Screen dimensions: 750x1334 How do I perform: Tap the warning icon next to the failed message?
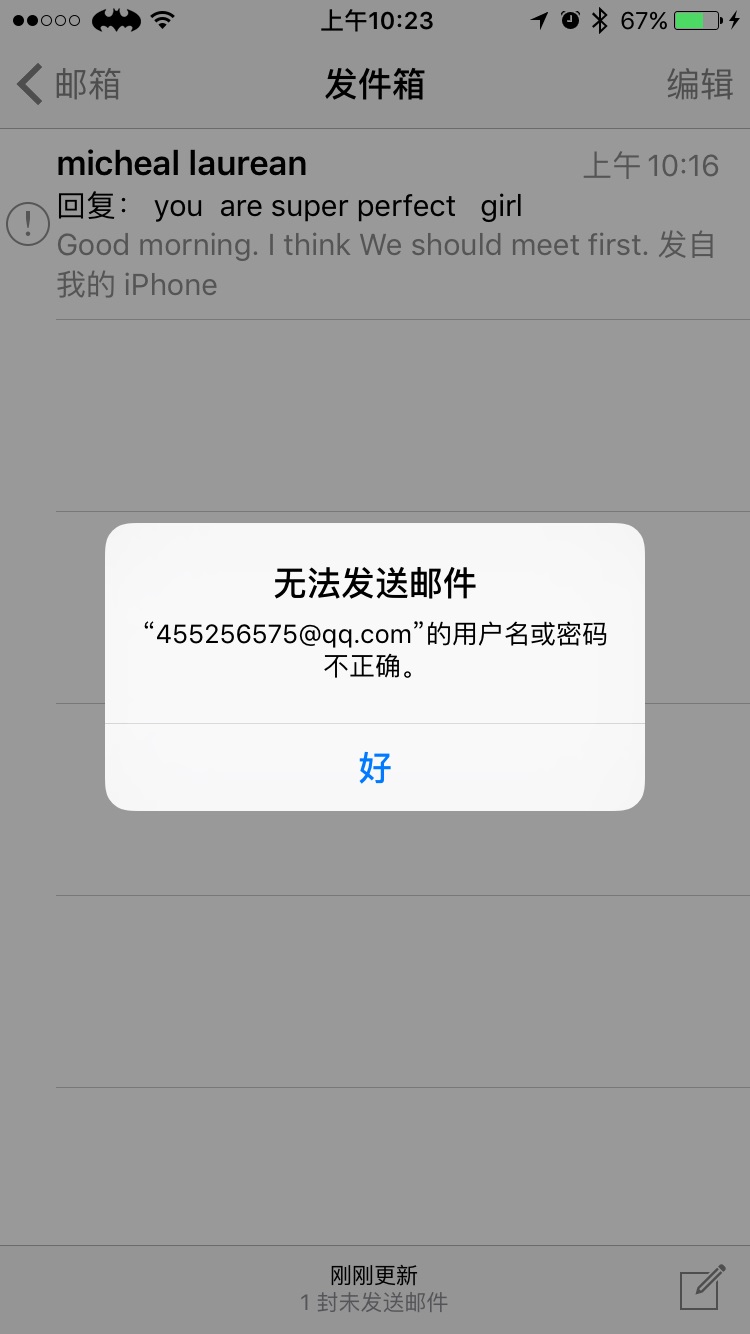(x=30, y=224)
